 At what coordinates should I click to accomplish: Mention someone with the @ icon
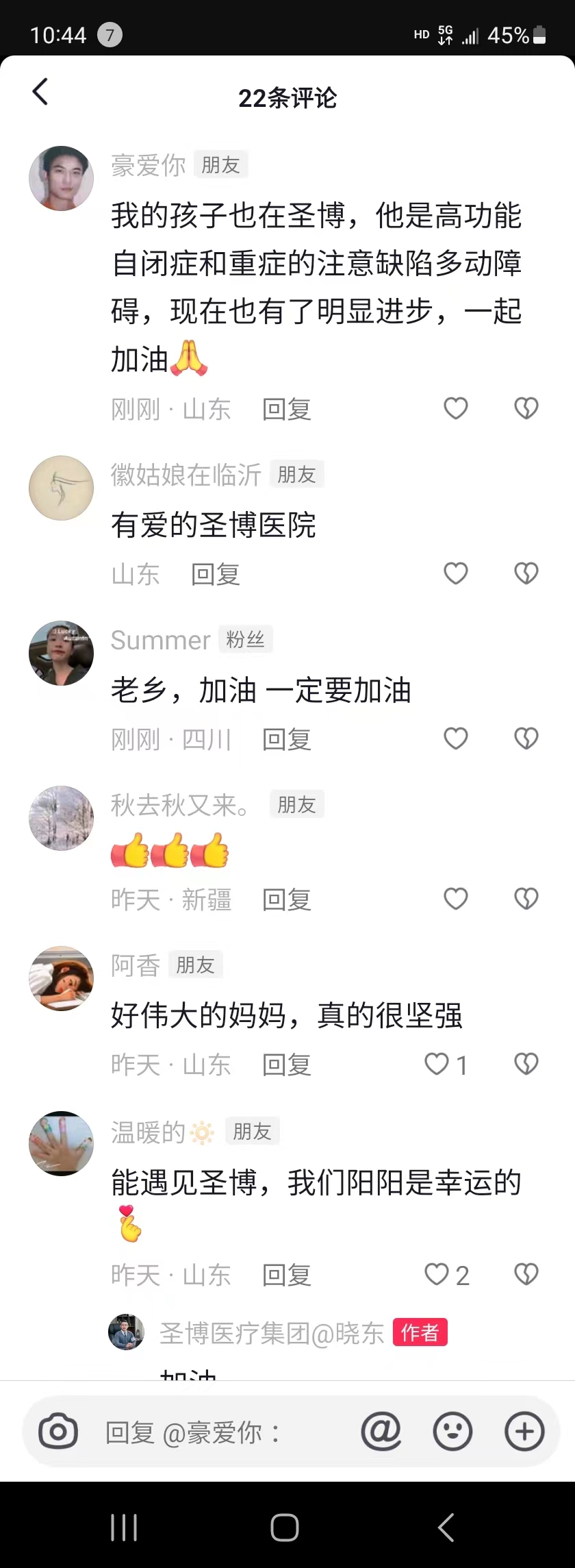point(381,1432)
